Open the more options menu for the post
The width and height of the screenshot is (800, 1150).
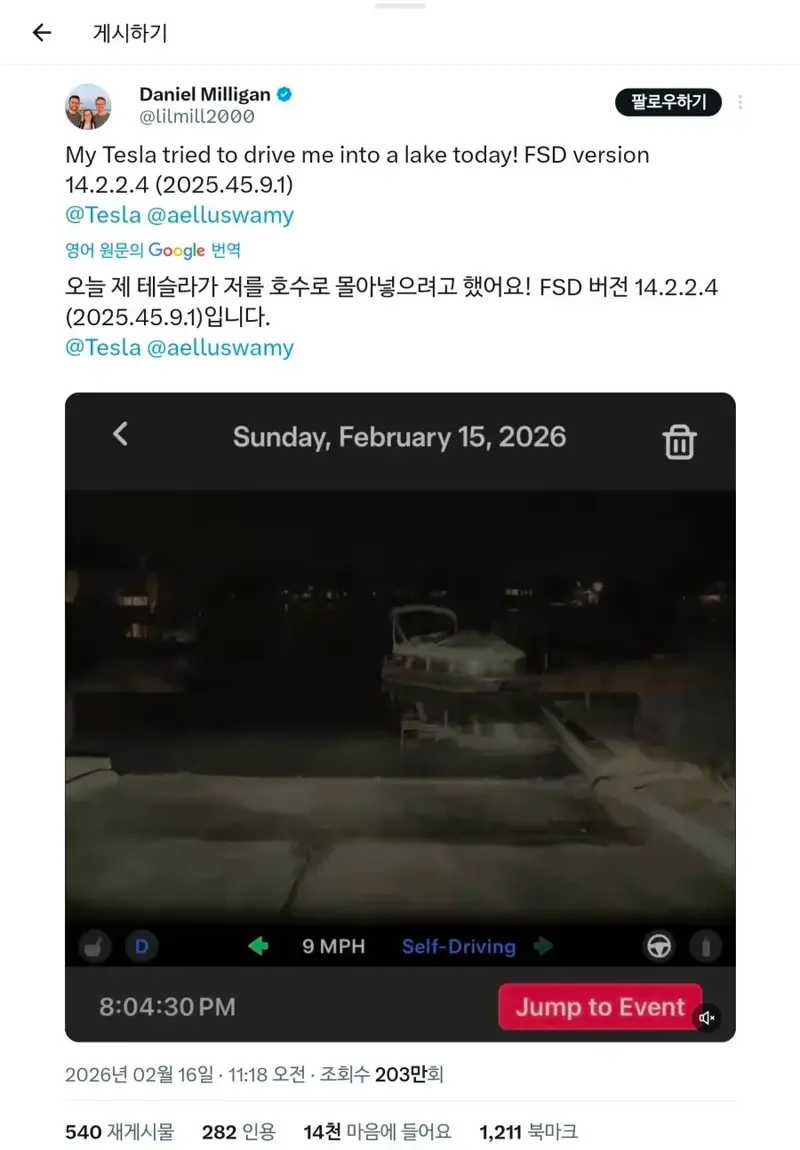click(740, 103)
